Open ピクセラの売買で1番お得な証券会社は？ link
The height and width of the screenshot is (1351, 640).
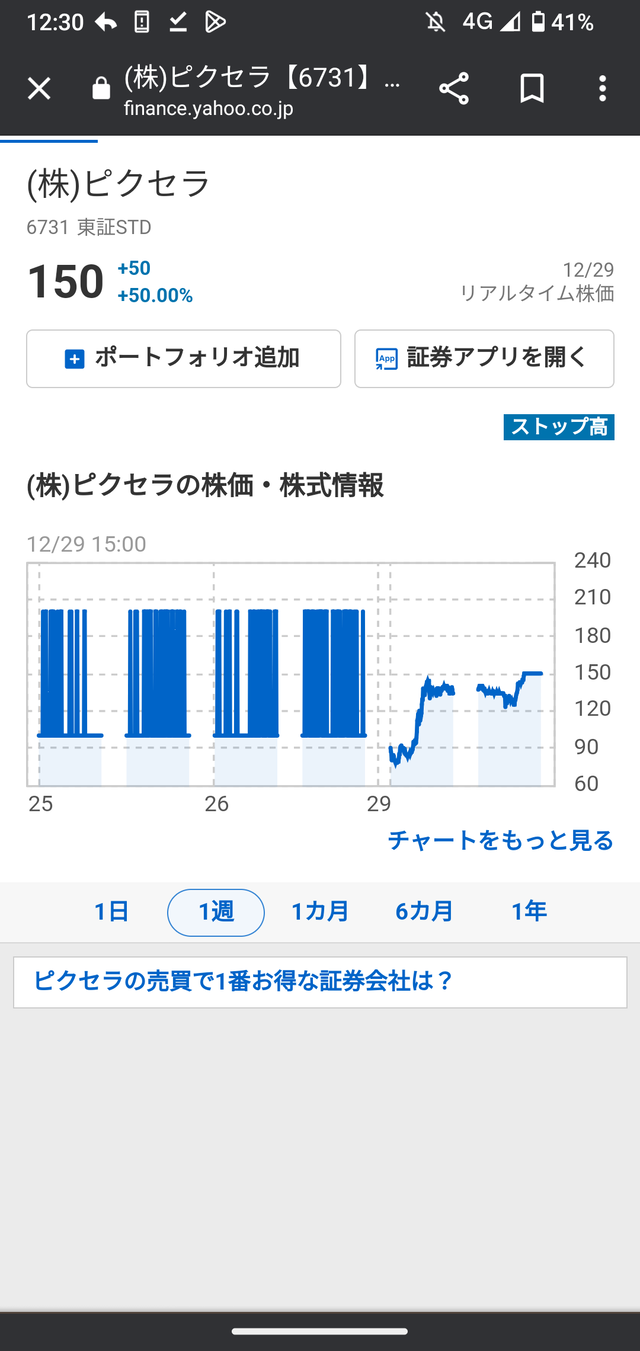[x=244, y=981]
